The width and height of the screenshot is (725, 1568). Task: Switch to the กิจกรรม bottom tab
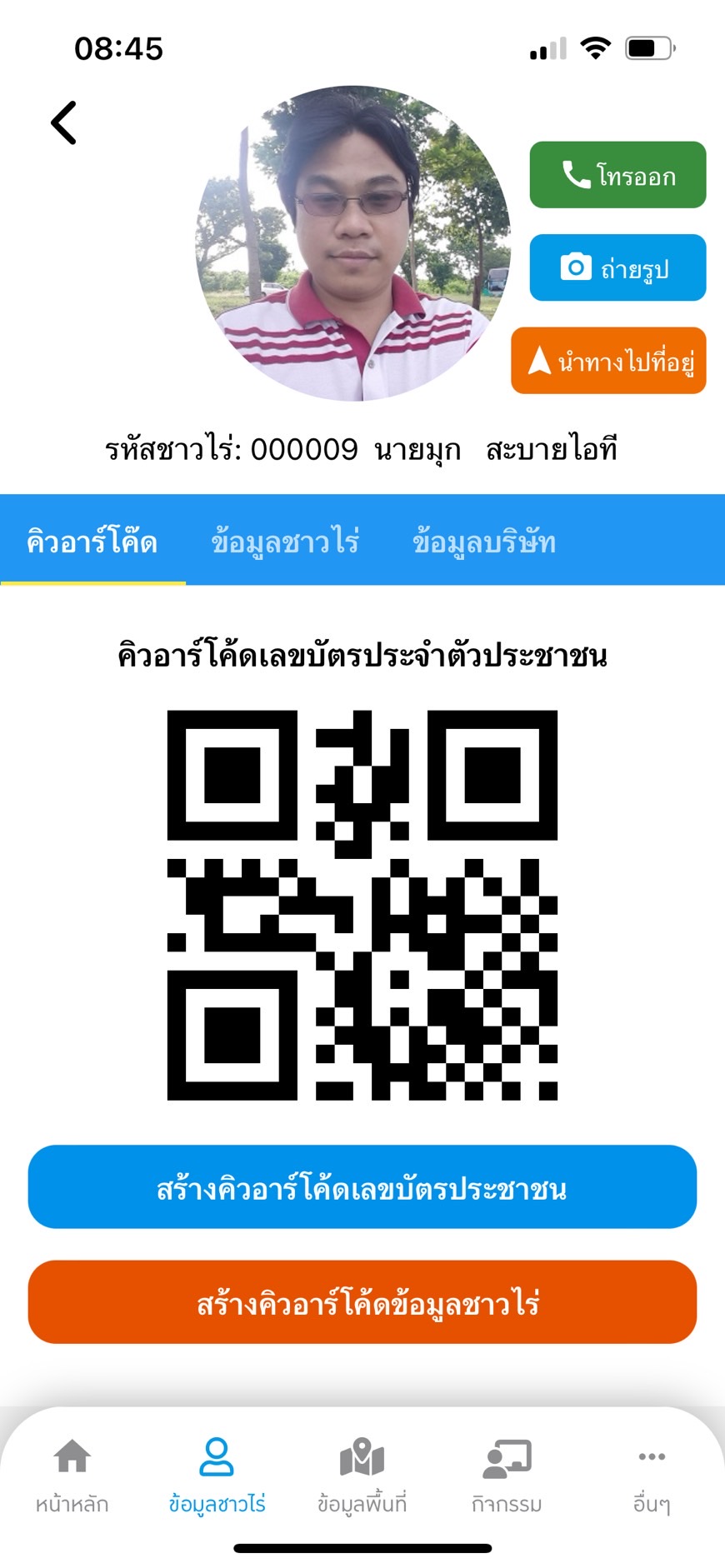(507, 1475)
